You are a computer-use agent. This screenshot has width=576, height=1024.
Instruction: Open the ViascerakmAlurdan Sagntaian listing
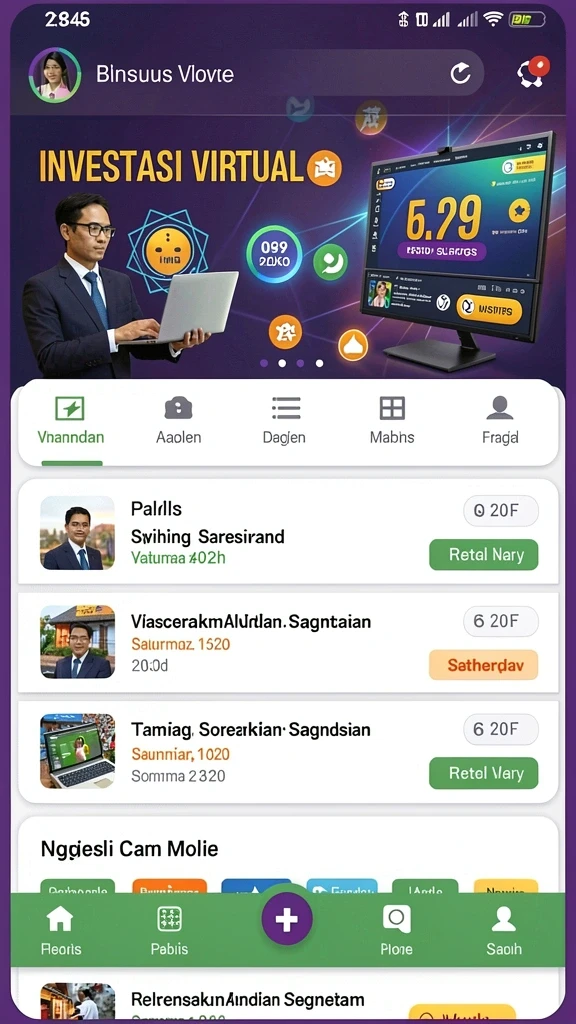point(288,642)
